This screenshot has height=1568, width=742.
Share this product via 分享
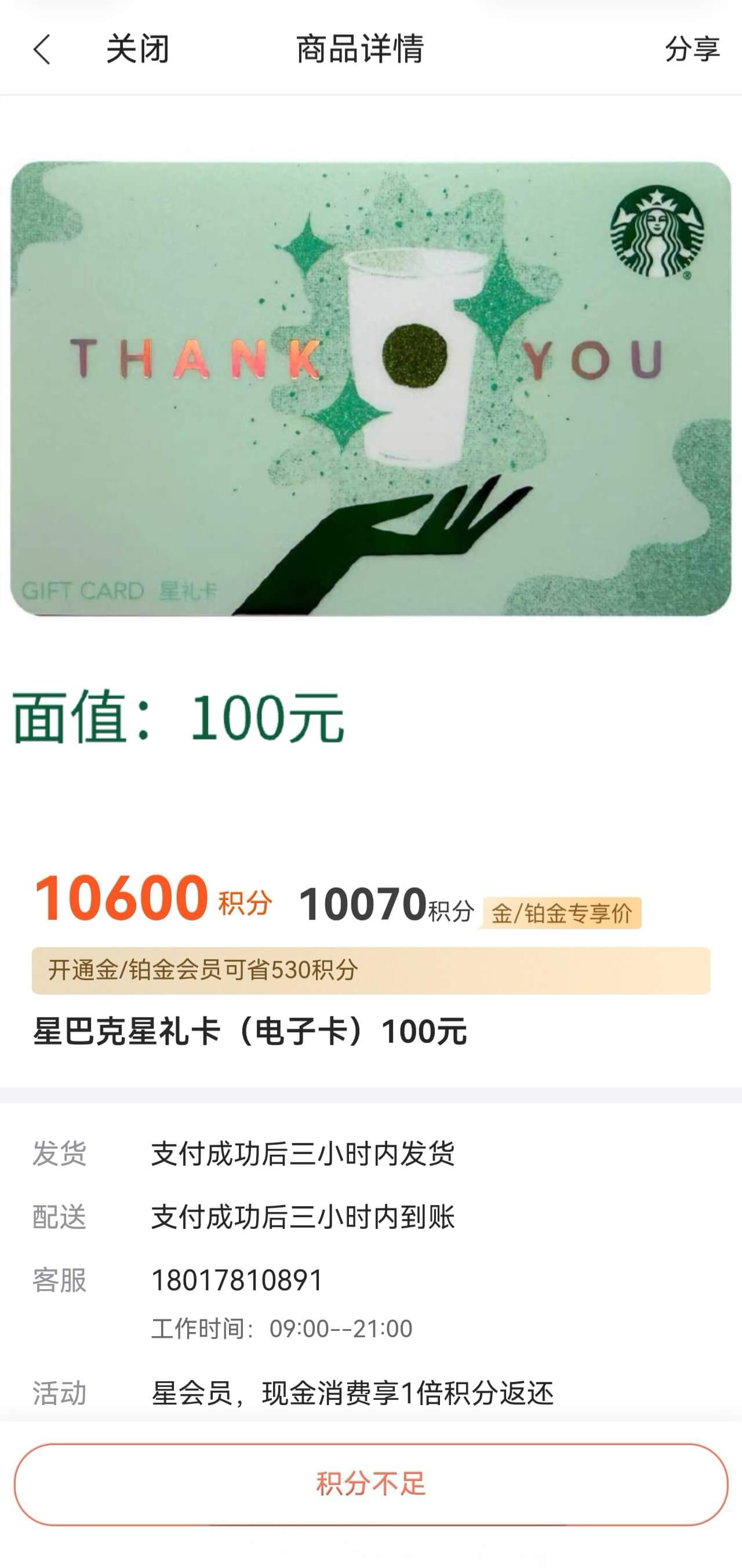(692, 49)
